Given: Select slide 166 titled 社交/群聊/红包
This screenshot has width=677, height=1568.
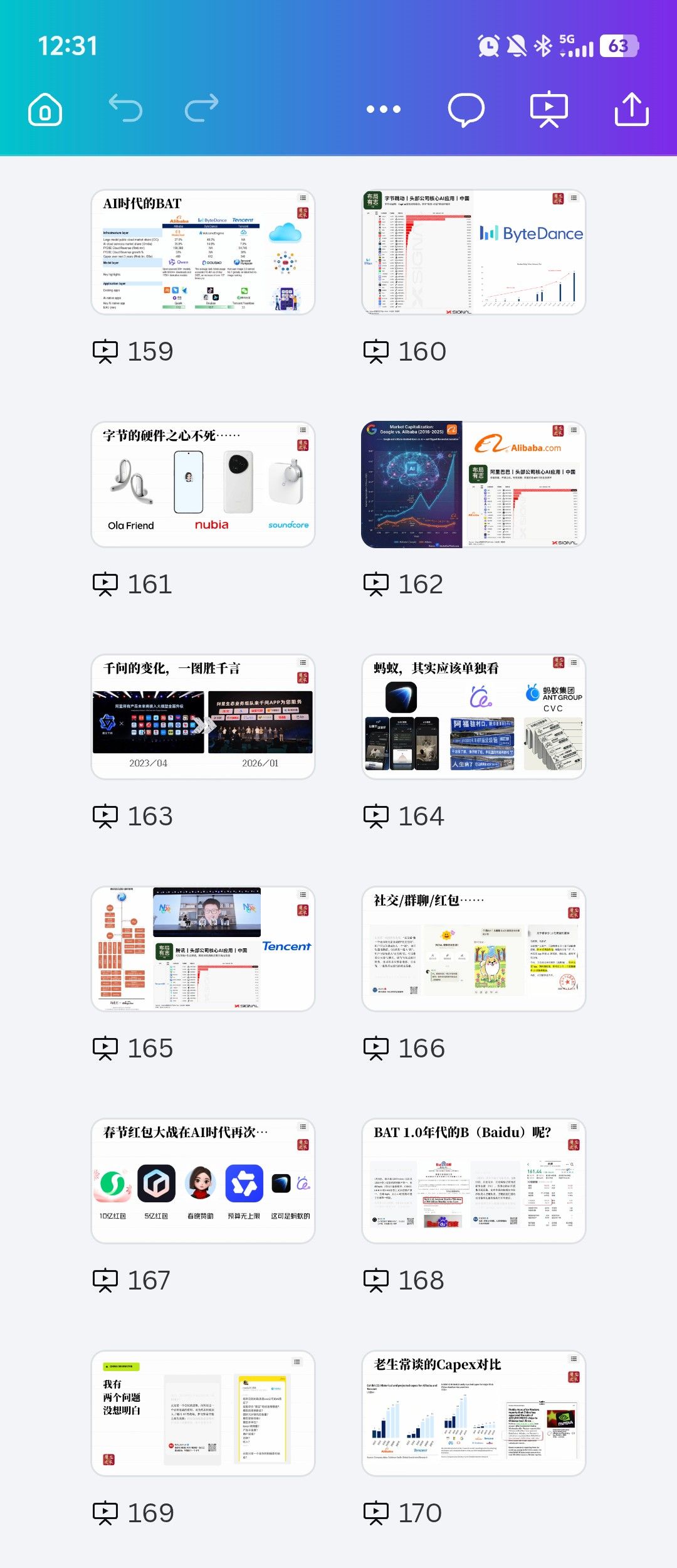Looking at the screenshot, I should point(474,948).
